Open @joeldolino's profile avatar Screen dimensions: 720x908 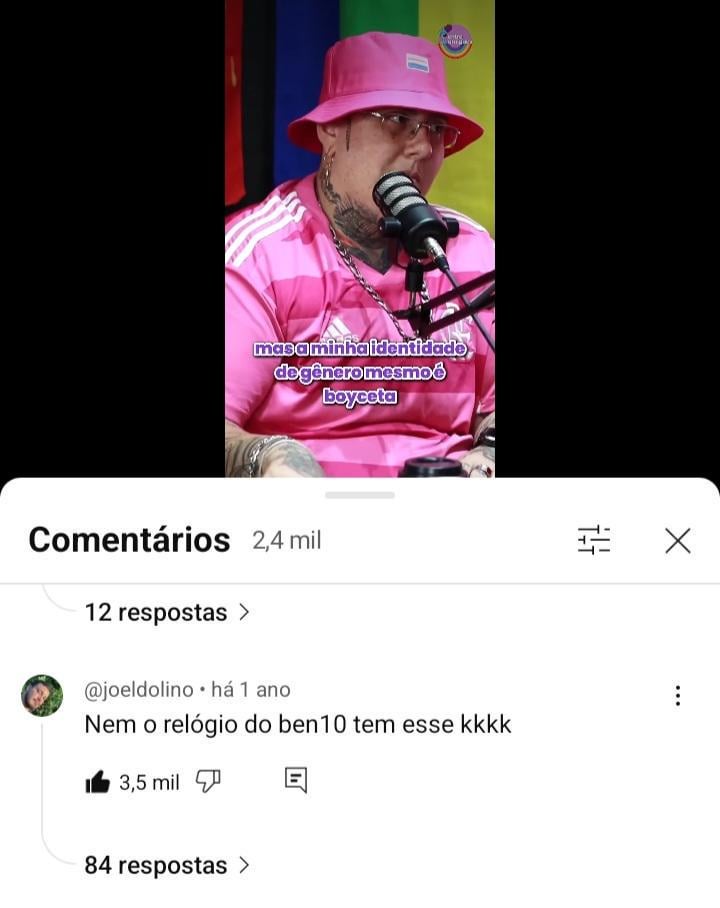point(42,695)
